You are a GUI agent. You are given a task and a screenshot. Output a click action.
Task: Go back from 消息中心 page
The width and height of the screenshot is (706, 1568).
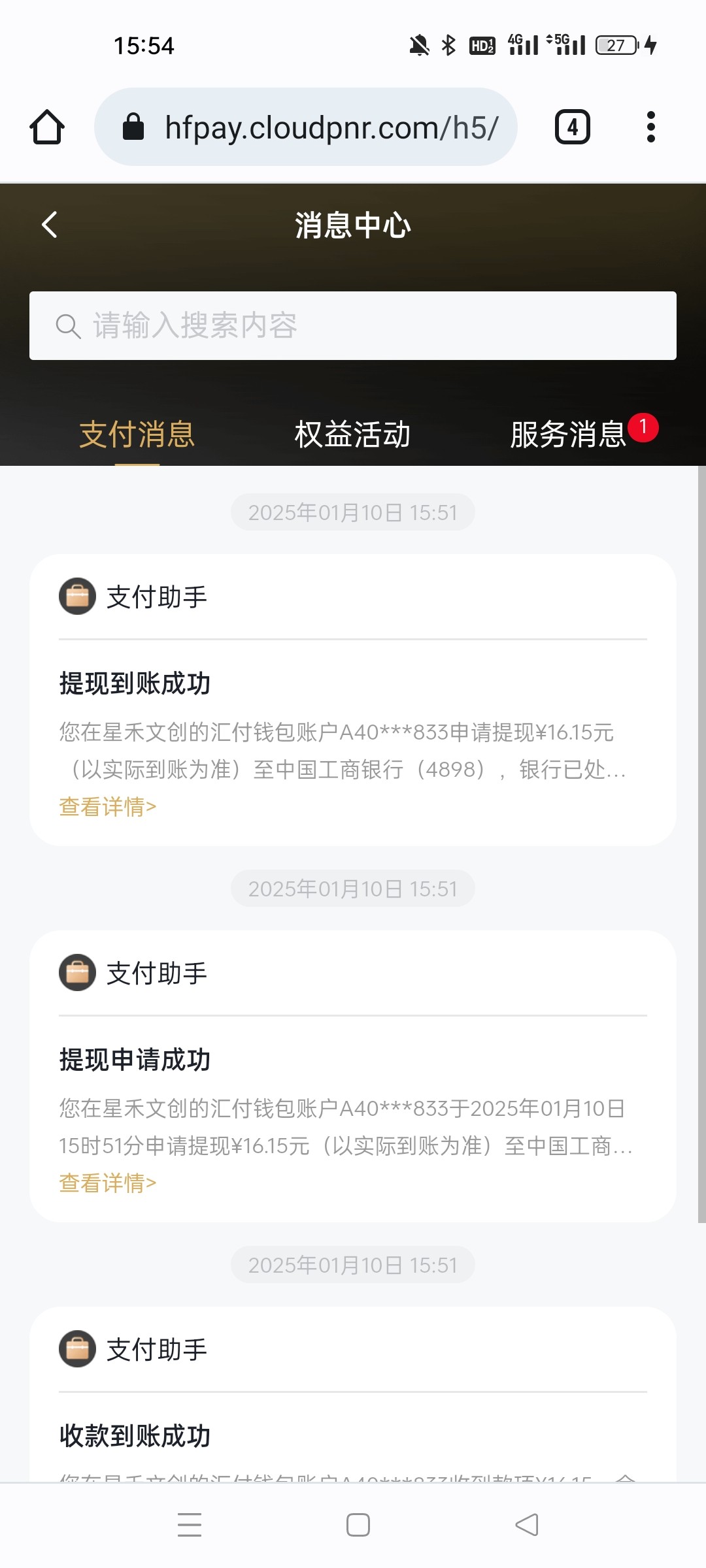[50, 225]
